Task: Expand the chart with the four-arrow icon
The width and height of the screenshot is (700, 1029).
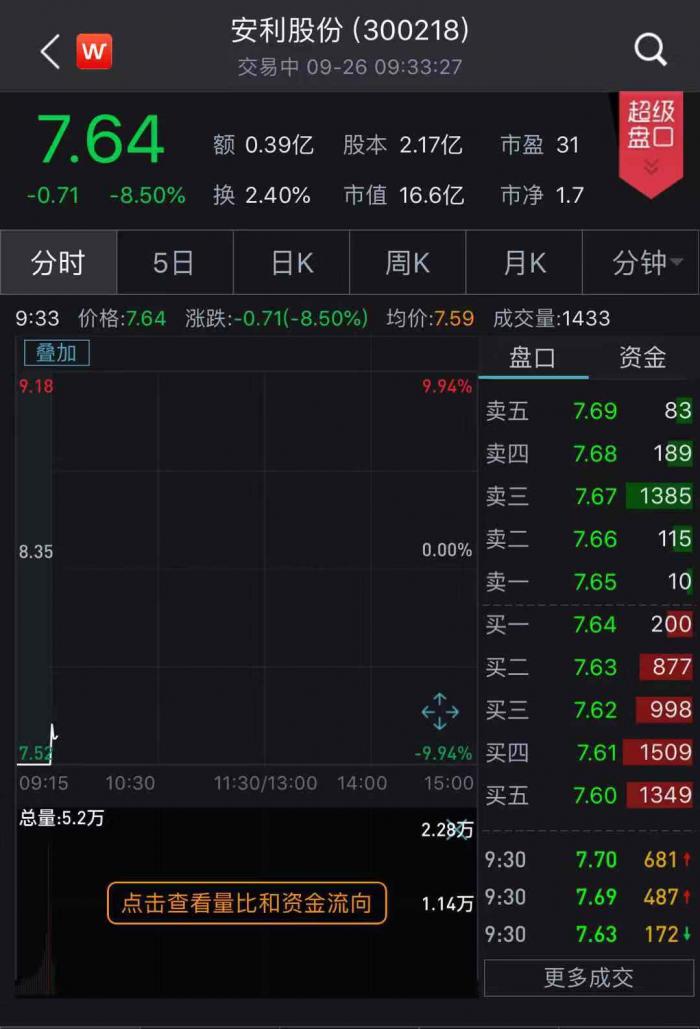Action: [440, 712]
